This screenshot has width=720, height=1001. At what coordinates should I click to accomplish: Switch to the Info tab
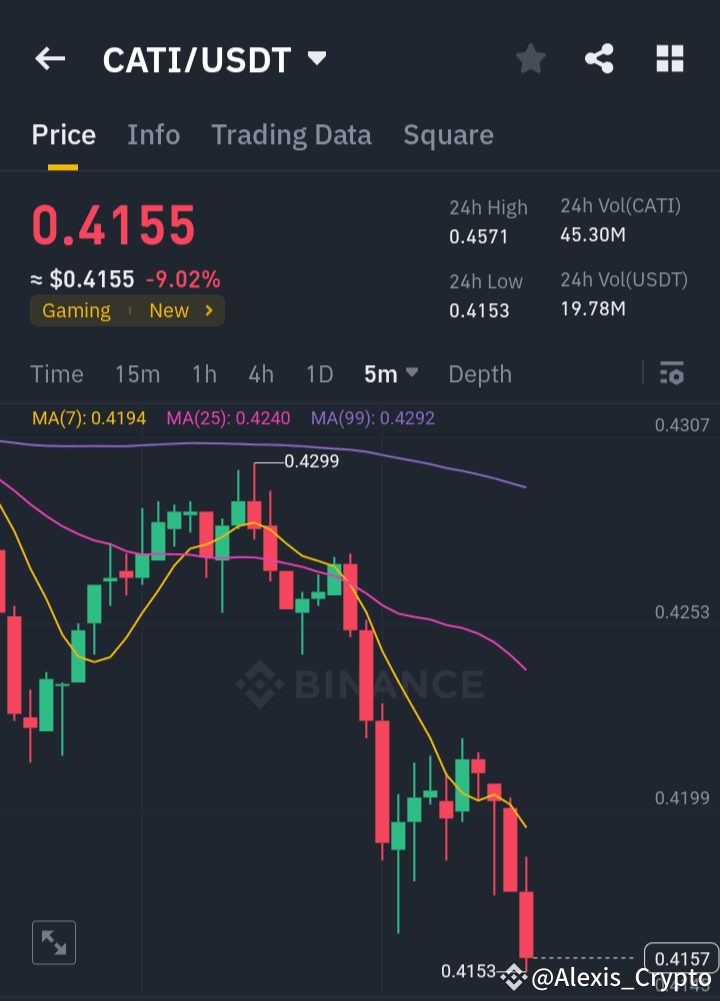click(153, 134)
